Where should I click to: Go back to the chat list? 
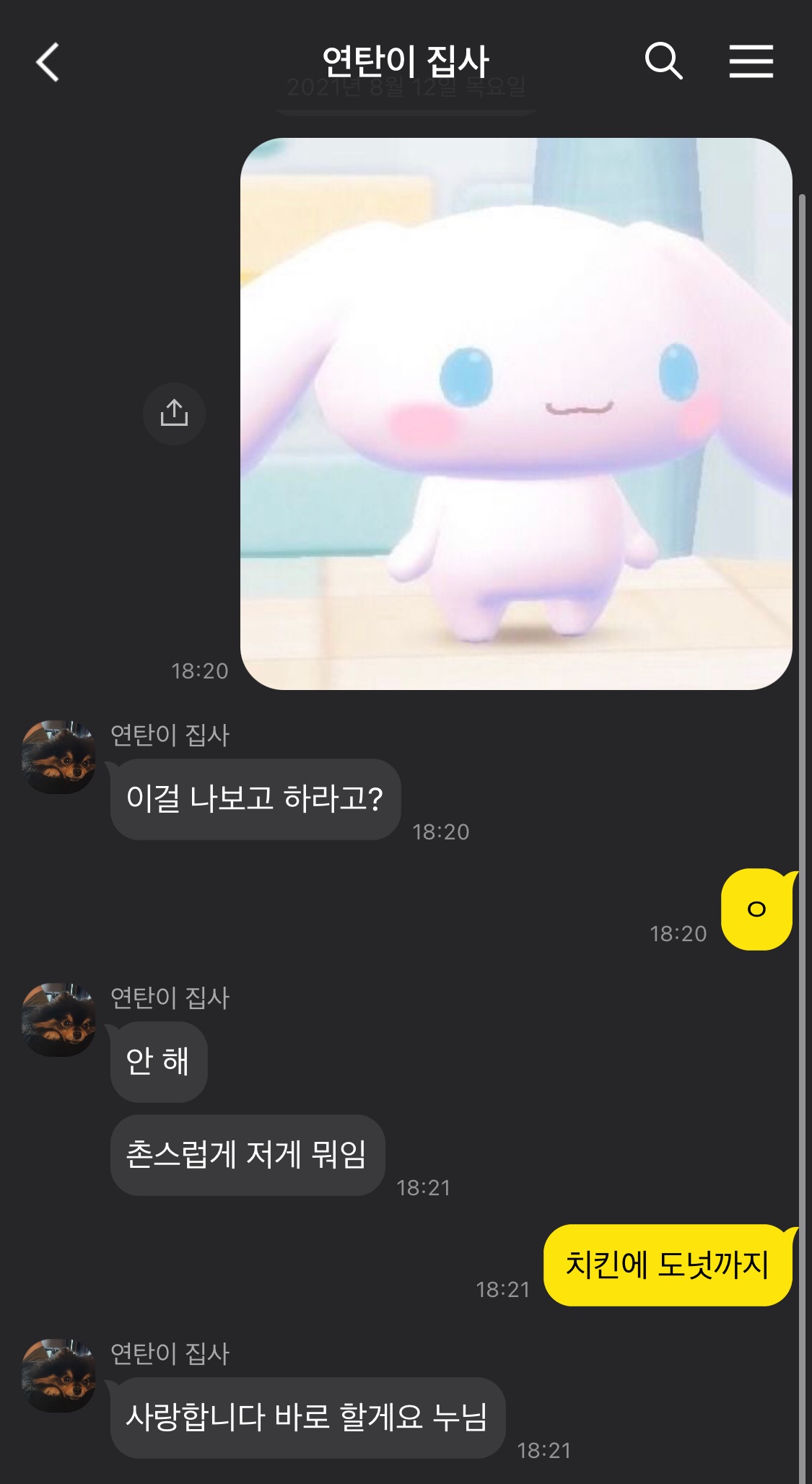(x=48, y=62)
